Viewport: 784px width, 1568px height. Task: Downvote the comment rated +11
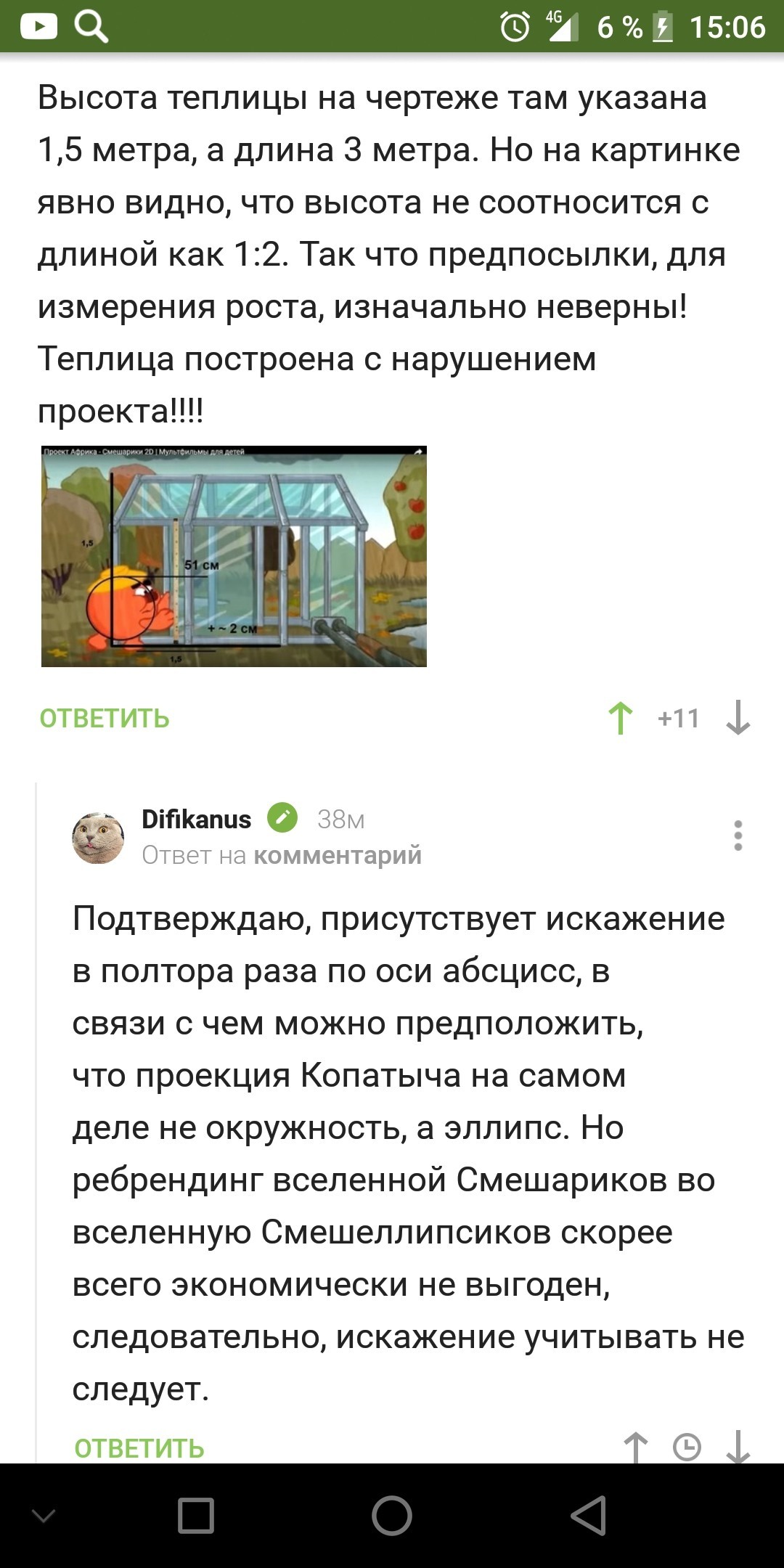pos(738,719)
